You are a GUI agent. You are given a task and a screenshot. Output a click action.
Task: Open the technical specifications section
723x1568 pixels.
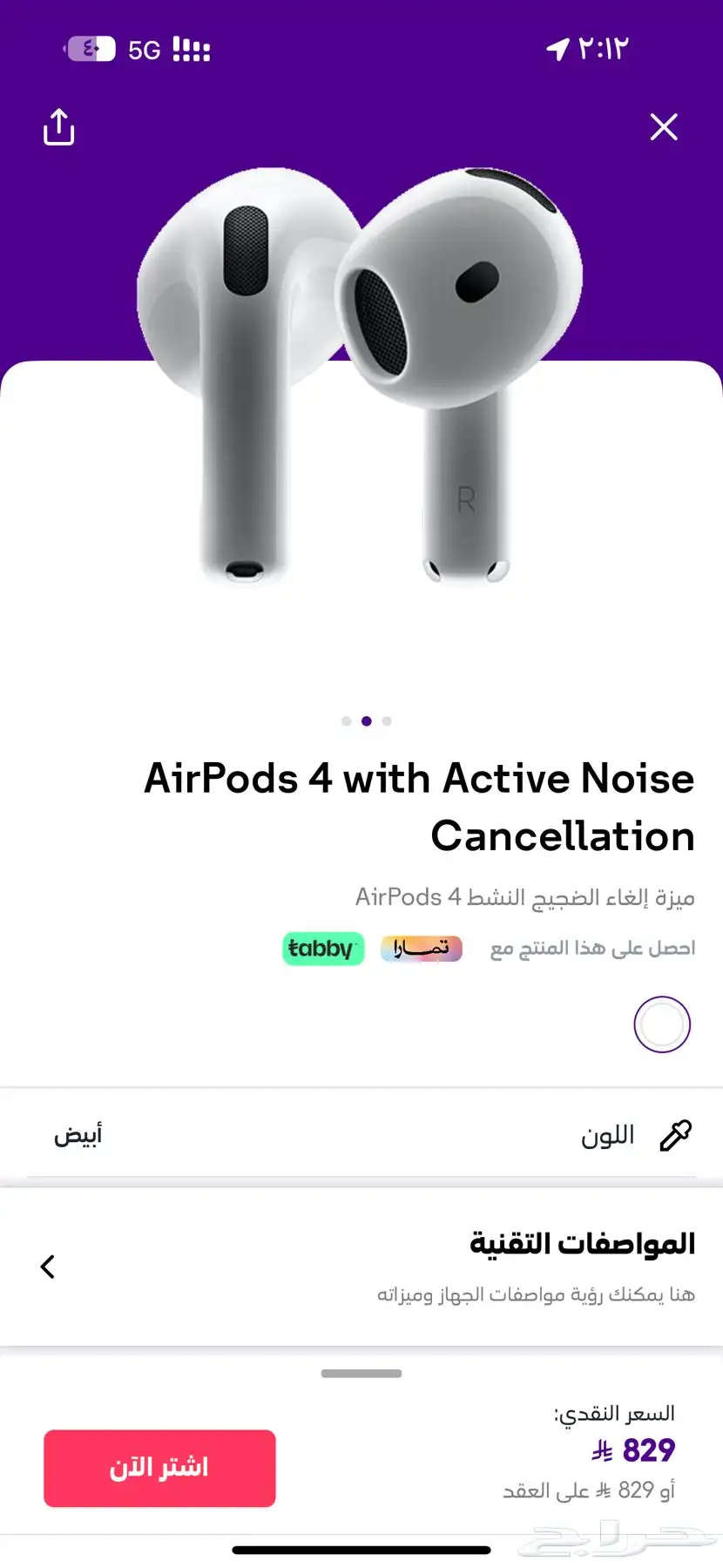pos(361,1267)
